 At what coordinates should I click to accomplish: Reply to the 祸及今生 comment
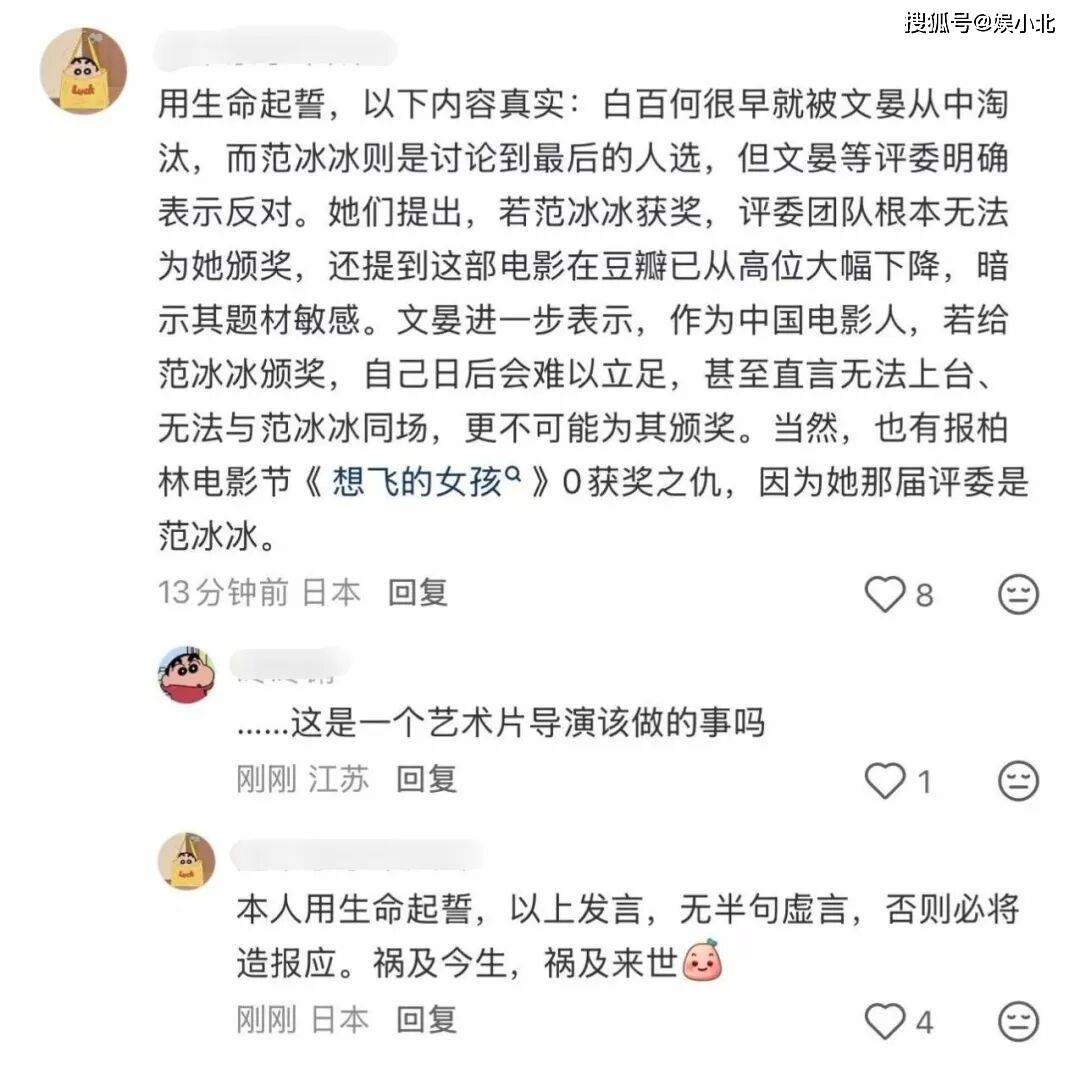point(426,1019)
